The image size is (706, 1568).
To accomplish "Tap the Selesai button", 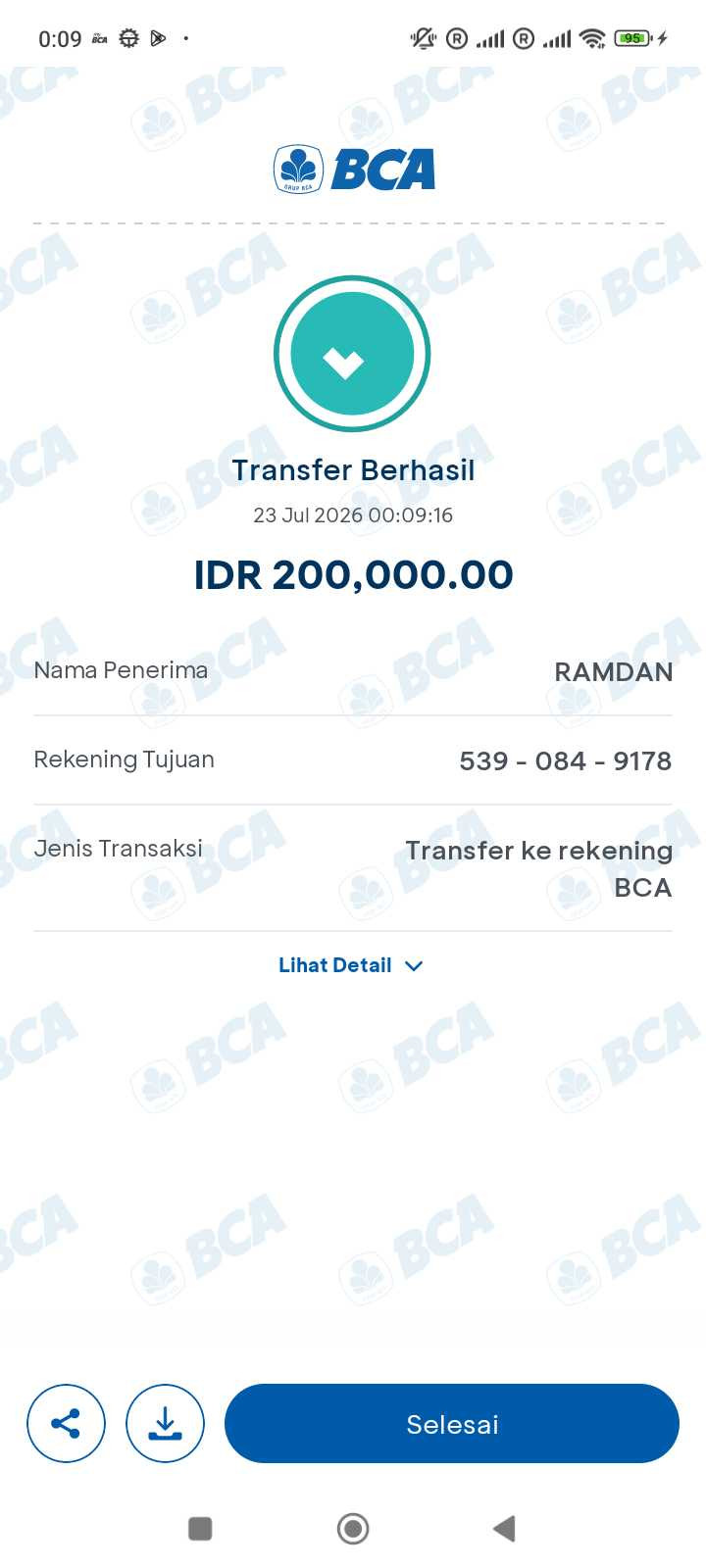I will (452, 1423).
